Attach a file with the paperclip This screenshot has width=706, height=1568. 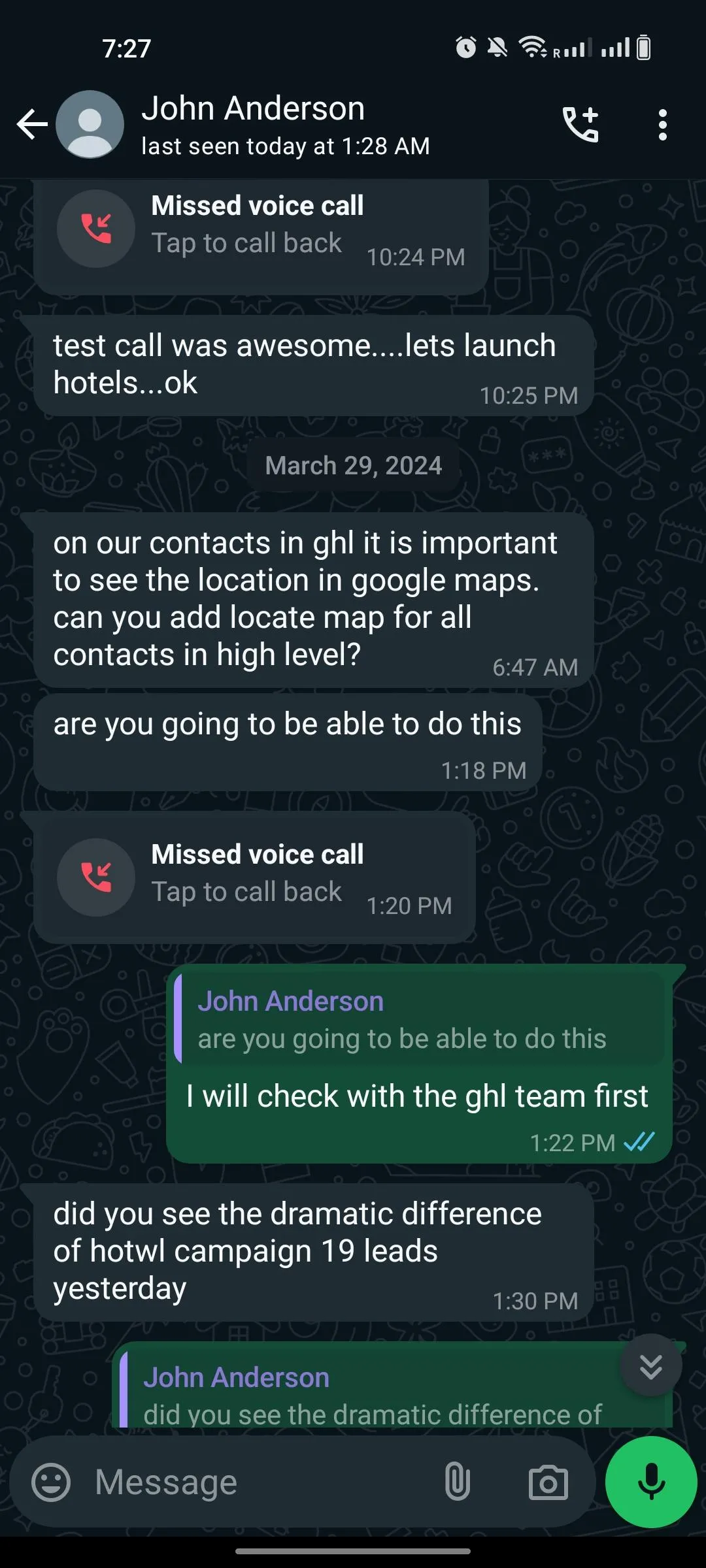coord(458,1482)
